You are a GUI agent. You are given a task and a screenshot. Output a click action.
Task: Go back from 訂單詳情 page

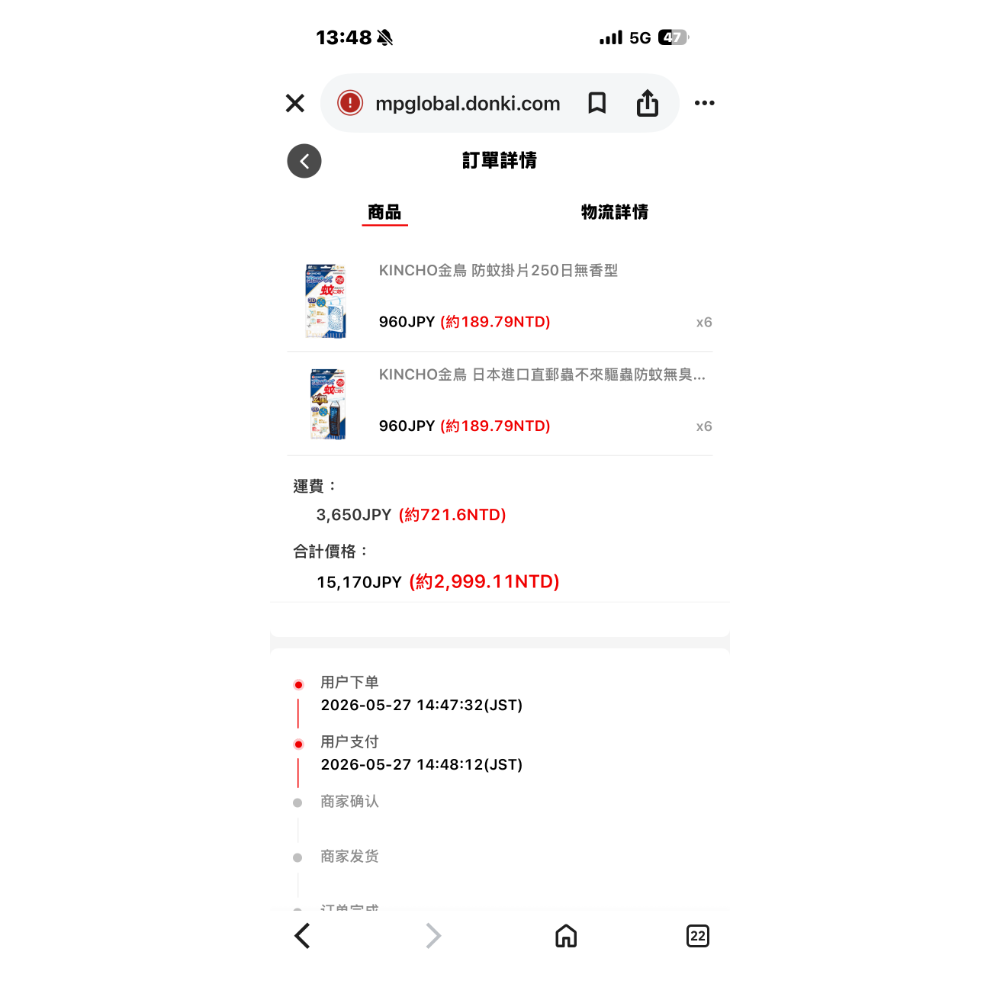tap(304, 161)
